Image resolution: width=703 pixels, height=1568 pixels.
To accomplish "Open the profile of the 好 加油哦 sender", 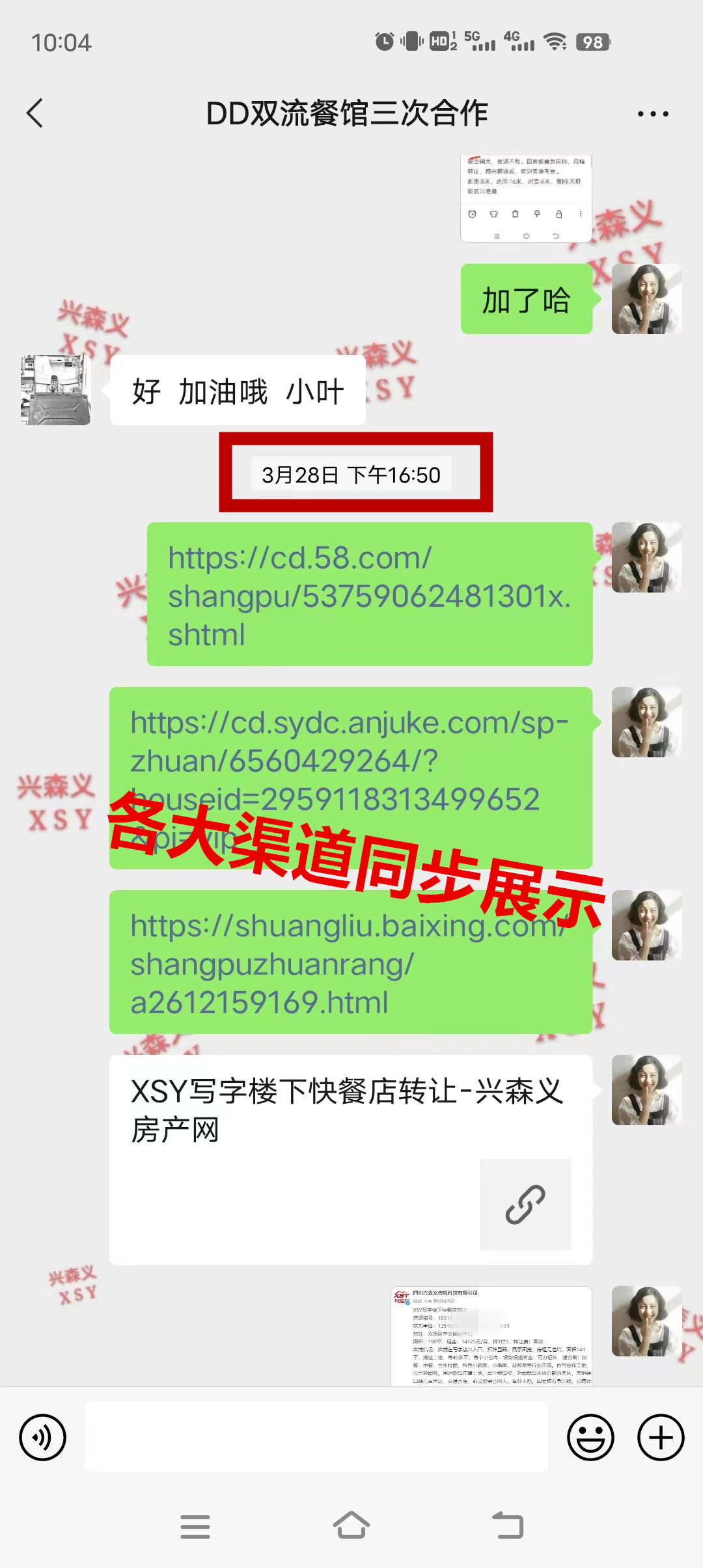I will (x=56, y=390).
